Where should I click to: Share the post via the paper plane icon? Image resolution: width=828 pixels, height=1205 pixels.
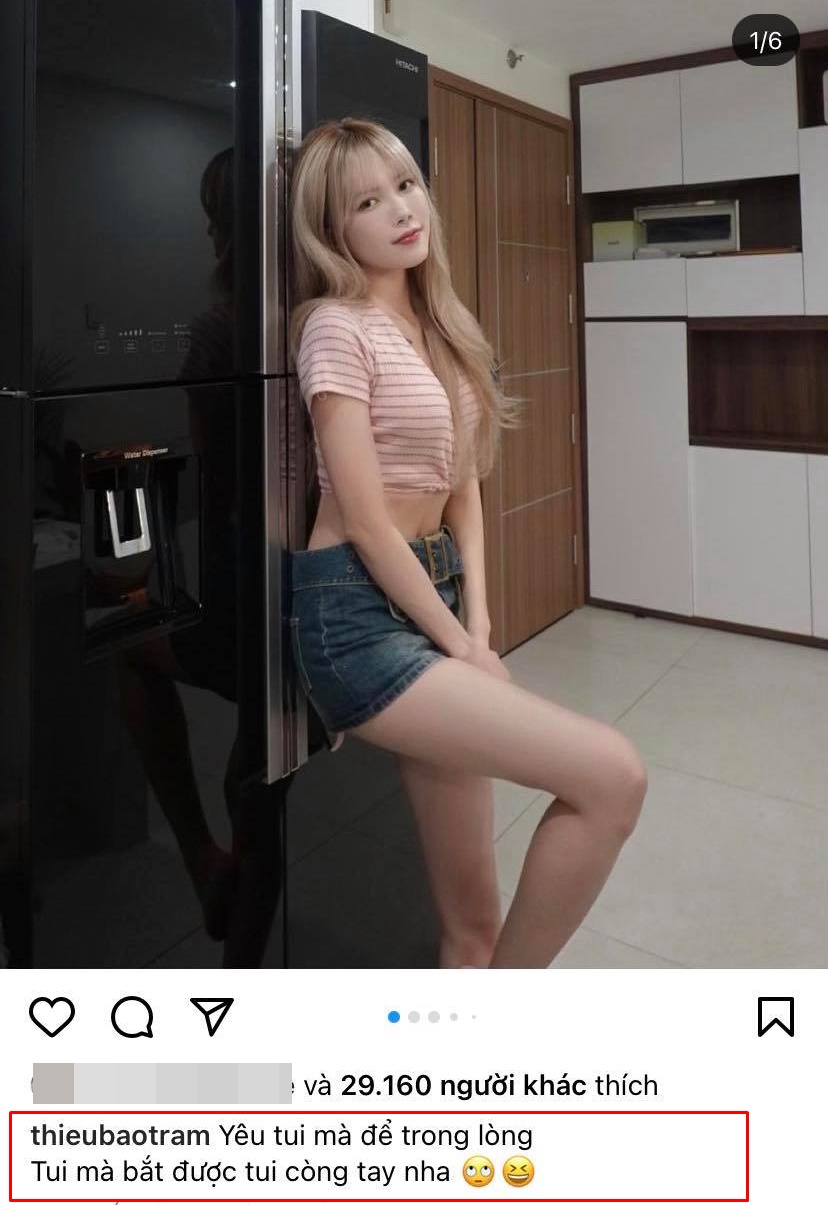coord(211,1017)
